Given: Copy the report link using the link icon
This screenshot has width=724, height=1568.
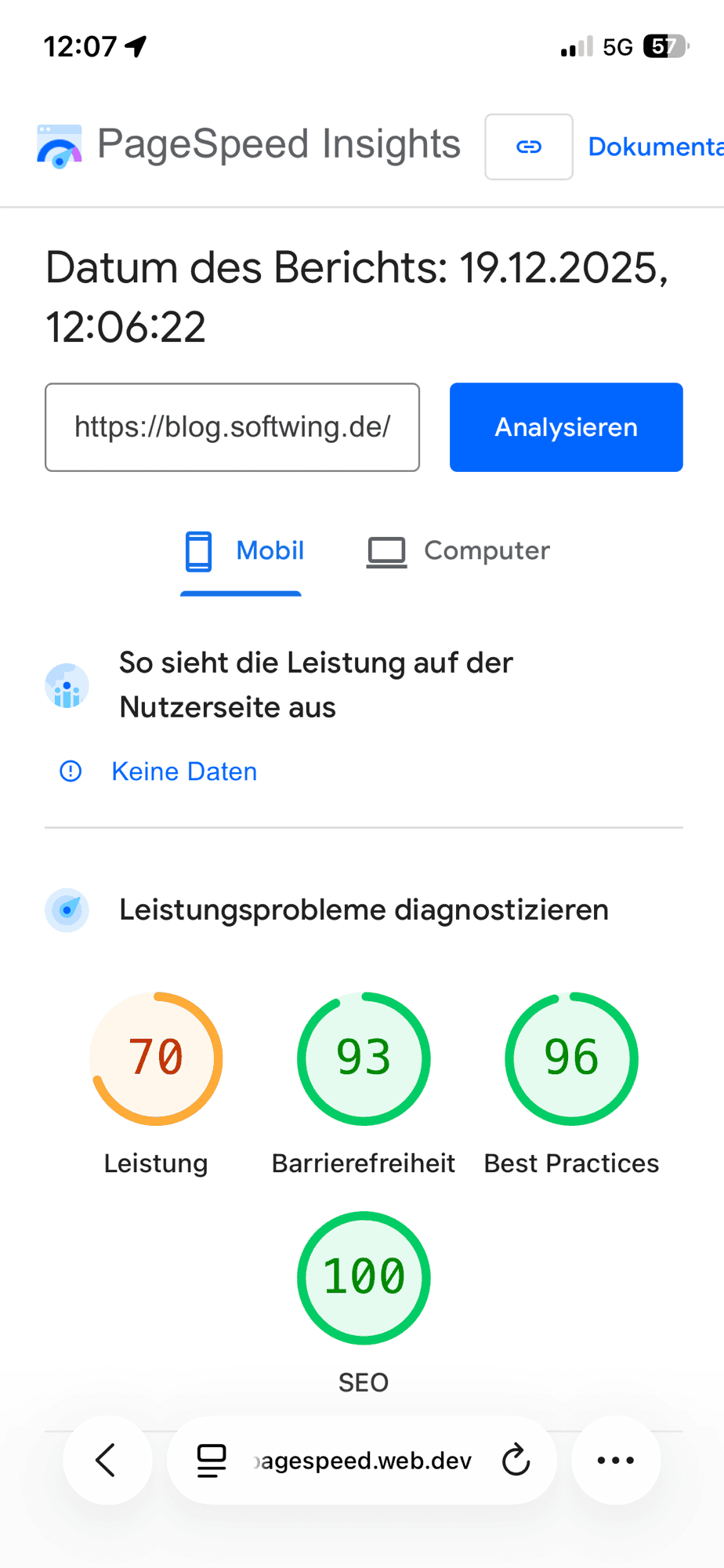Looking at the screenshot, I should click(x=529, y=146).
